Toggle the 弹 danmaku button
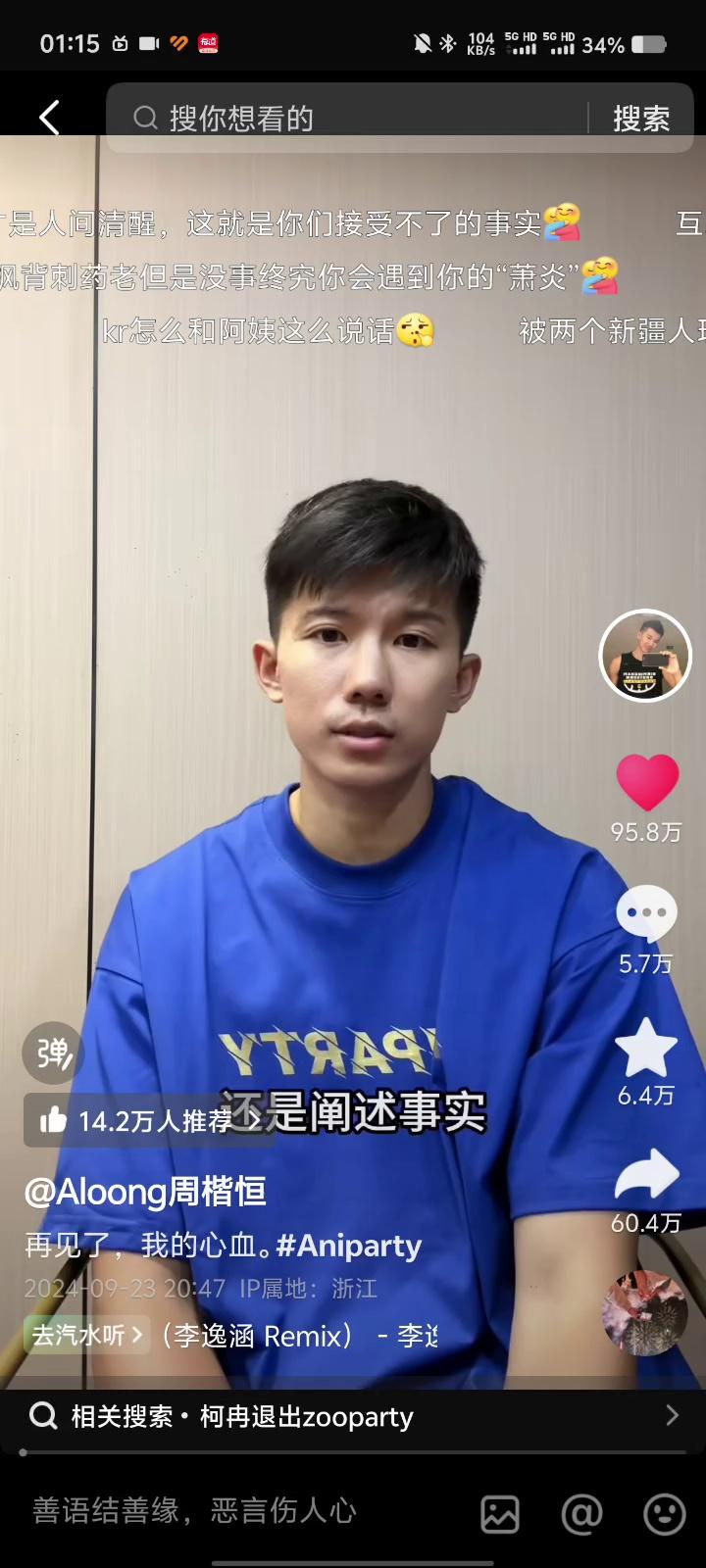 pyautogui.click(x=53, y=1053)
